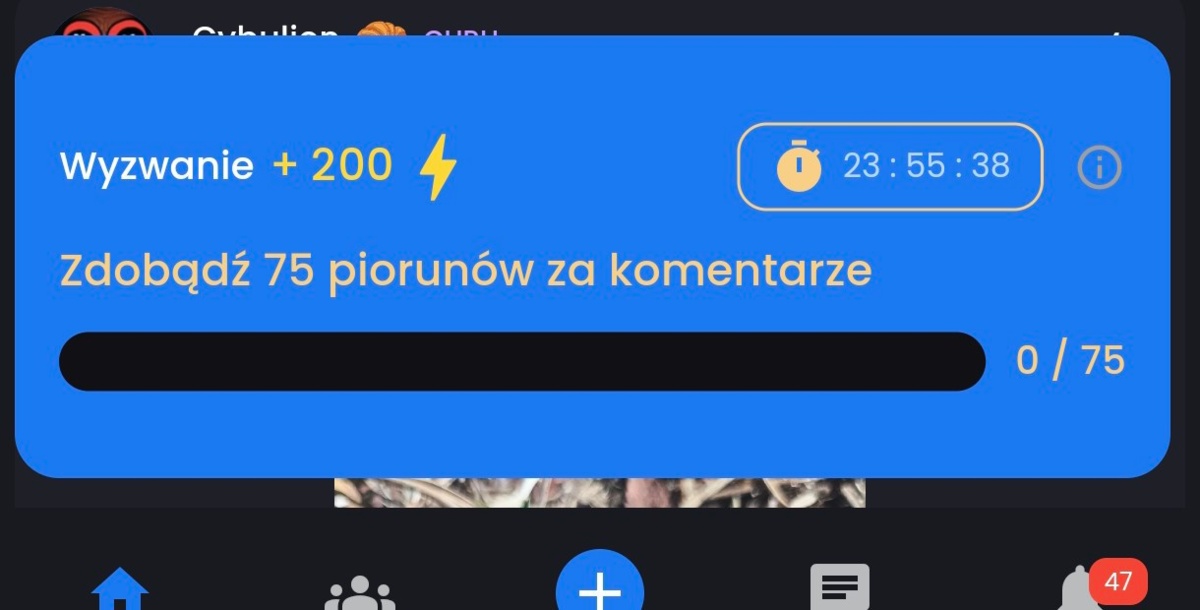The height and width of the screenshot is (610, 1200).
Task: Open the communities people tab
Action: pyautogui.click(x=360, y=593)
